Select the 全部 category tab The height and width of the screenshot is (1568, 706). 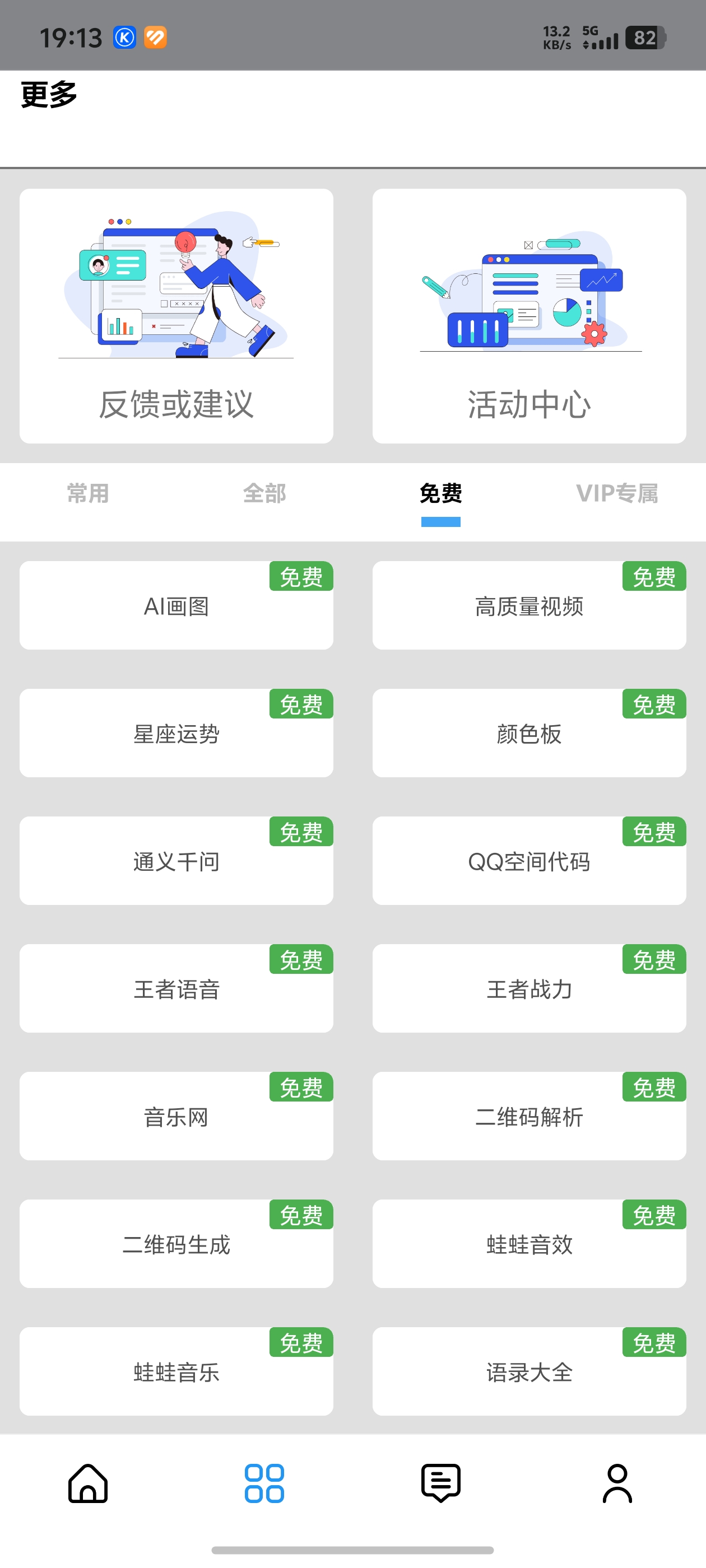tap(264, 494)
